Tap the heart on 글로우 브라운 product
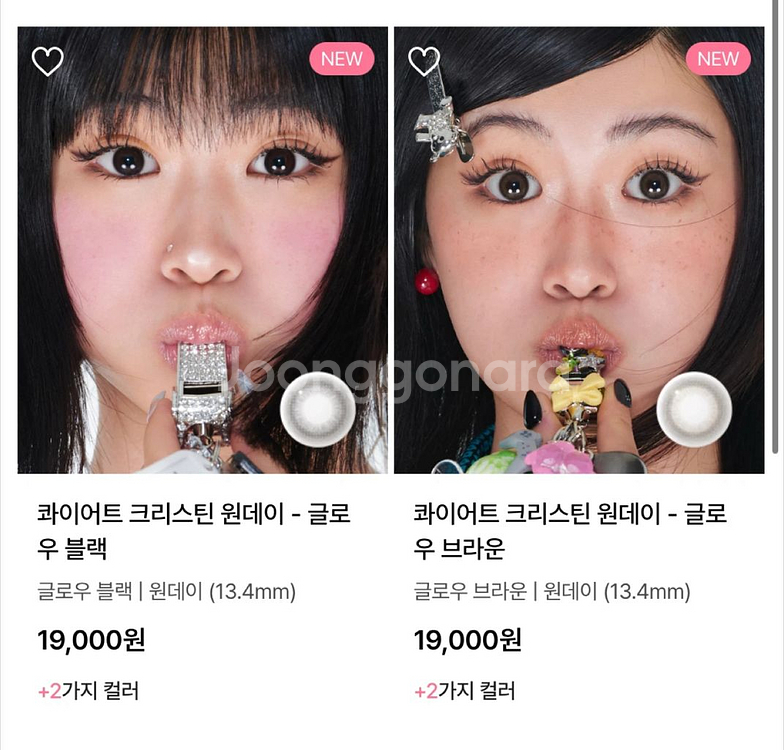This screenshot has width=784, height=750. click(424, 61)
